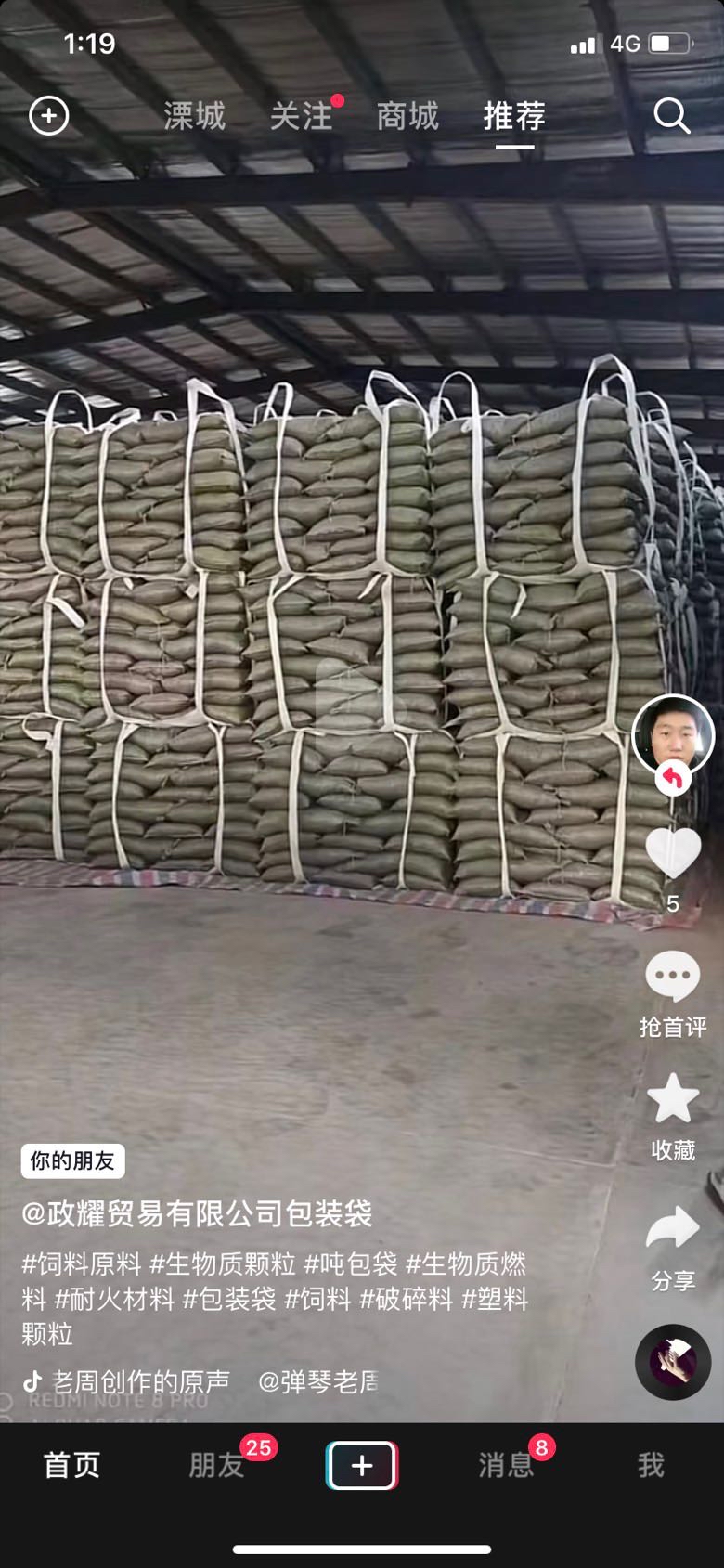Image resolution: width=724 pixels, height=1568 pixels.
Task: Share this video via 分享
Action: (673, 1230)
